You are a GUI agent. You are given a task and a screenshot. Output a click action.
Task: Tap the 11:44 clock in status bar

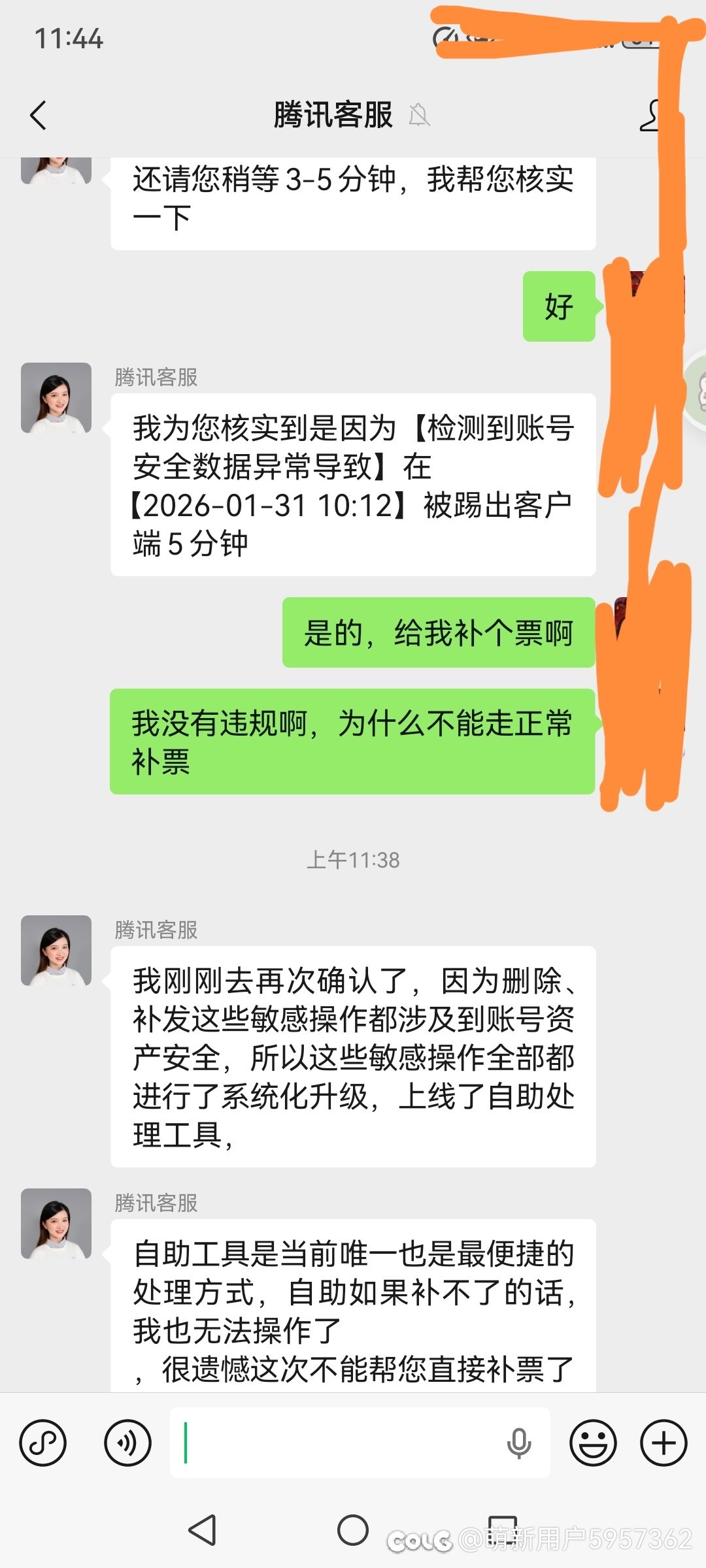tap(68, 39)
